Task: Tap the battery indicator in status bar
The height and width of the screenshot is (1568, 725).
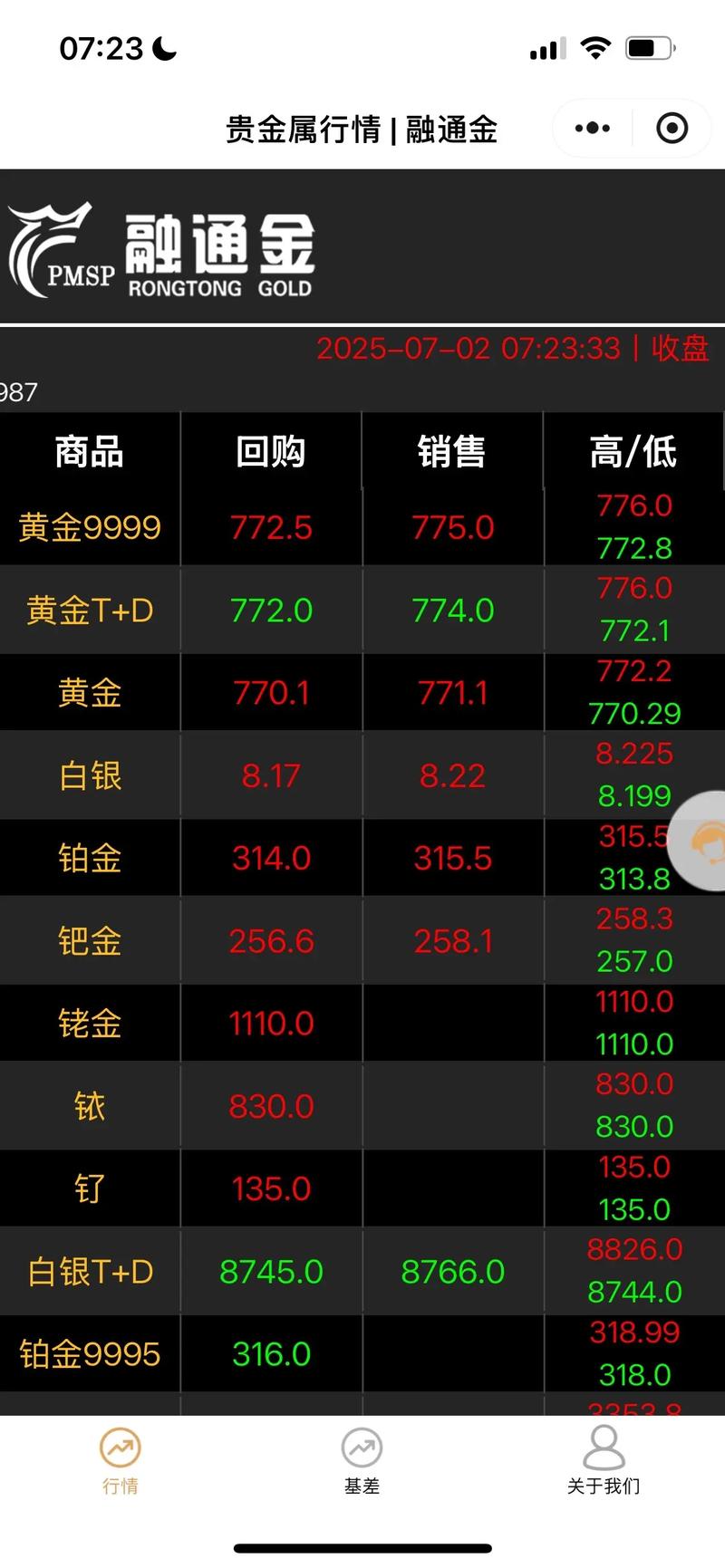Action: coord(651,48)
